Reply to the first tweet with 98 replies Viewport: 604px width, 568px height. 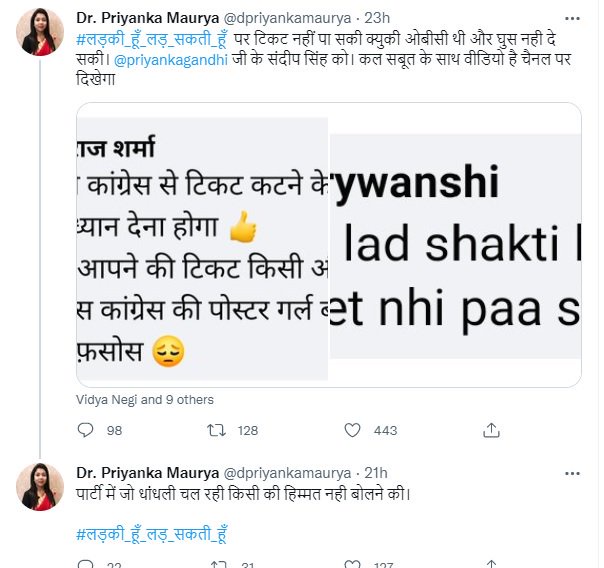(x=87, y=430)
